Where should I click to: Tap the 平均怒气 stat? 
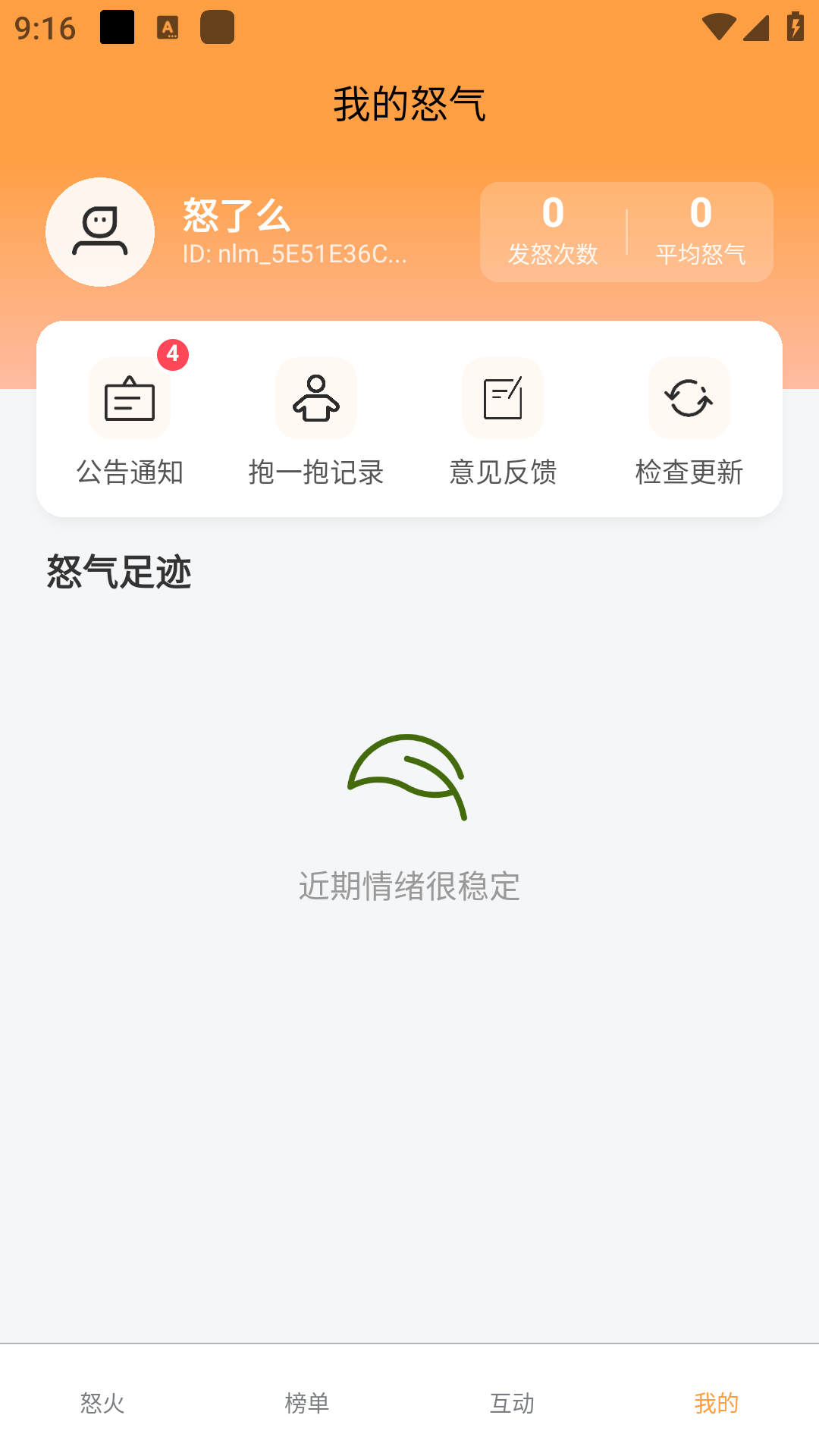click(700, 231)
